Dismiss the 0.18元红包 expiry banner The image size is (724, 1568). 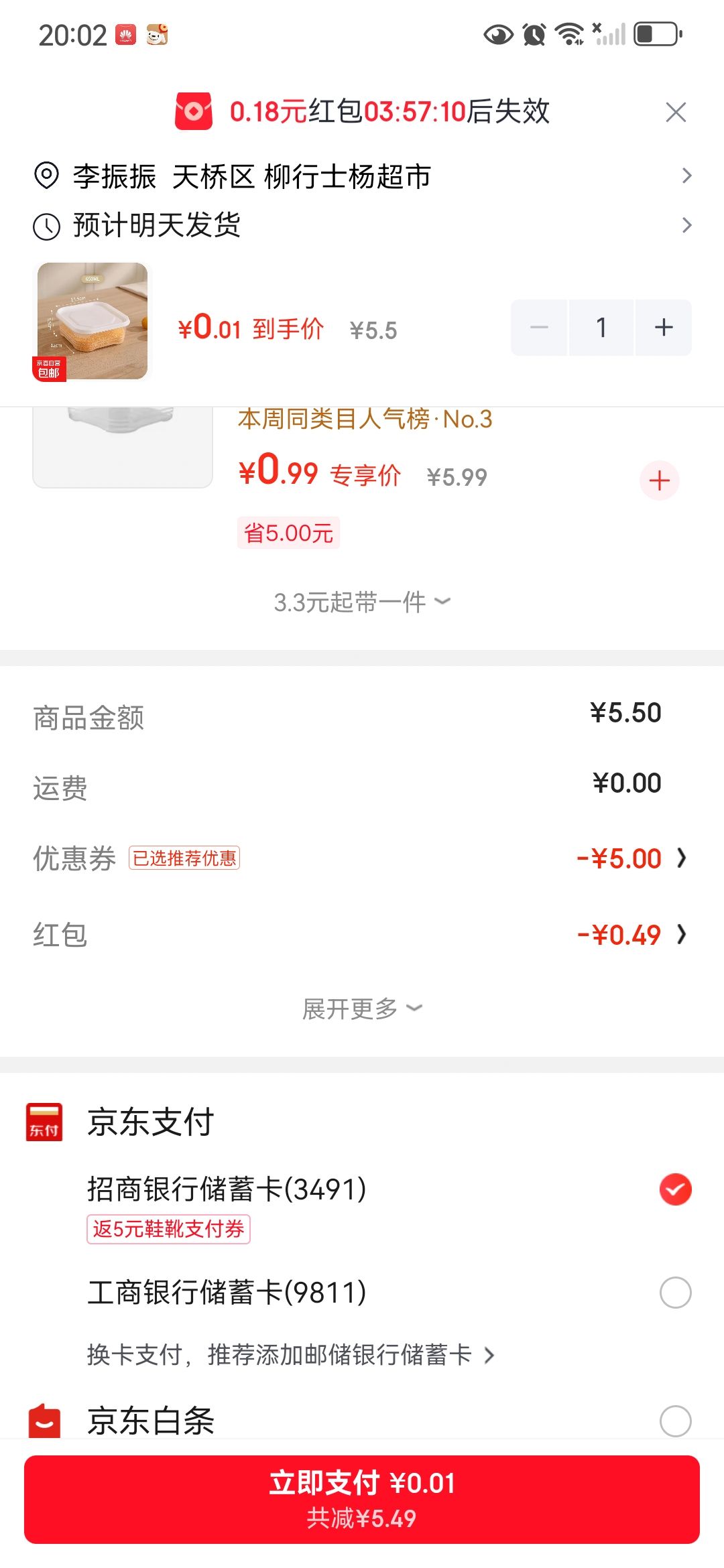point(676,112)
